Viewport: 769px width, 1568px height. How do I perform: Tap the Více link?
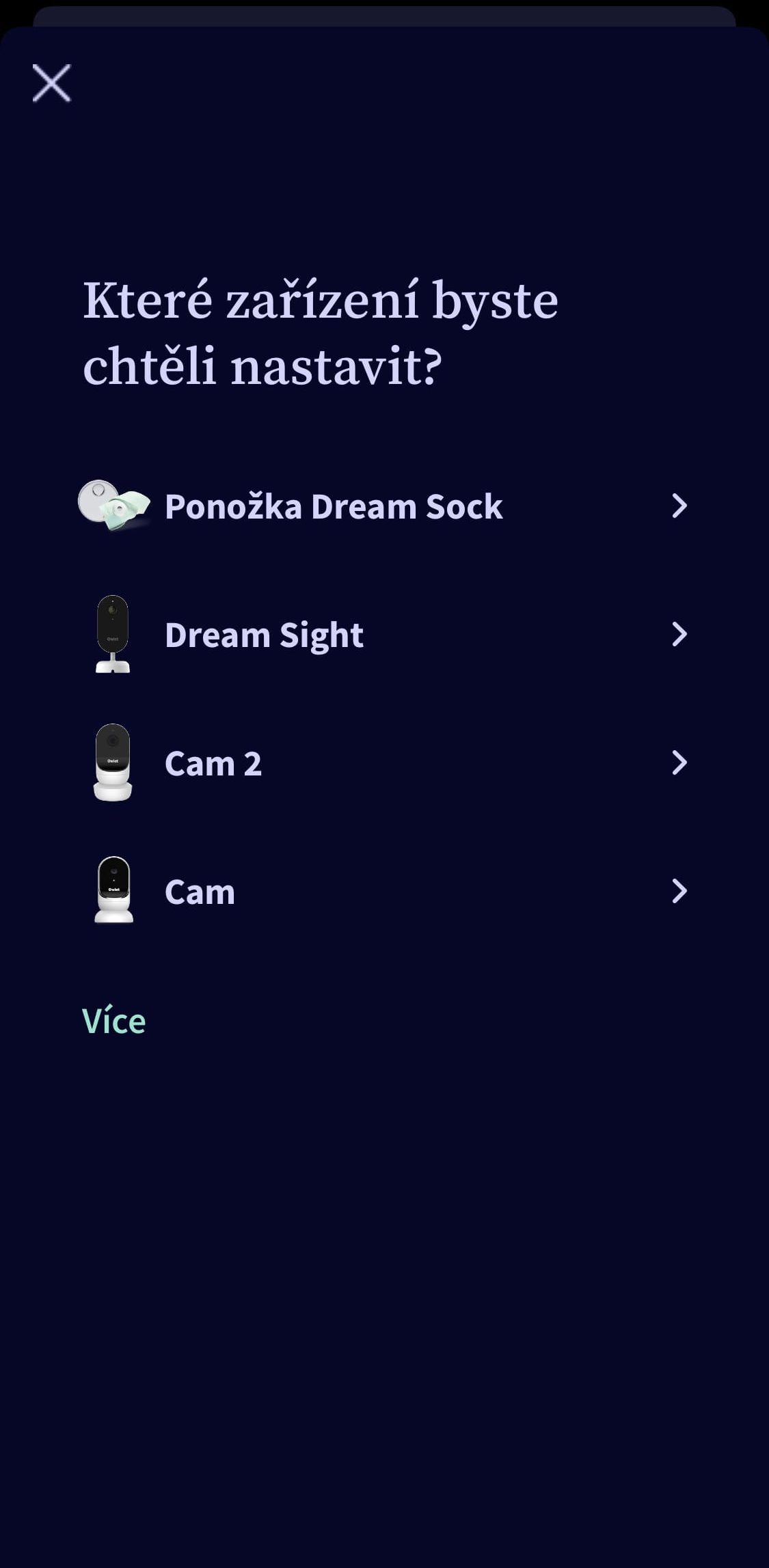click(113, 1021)
